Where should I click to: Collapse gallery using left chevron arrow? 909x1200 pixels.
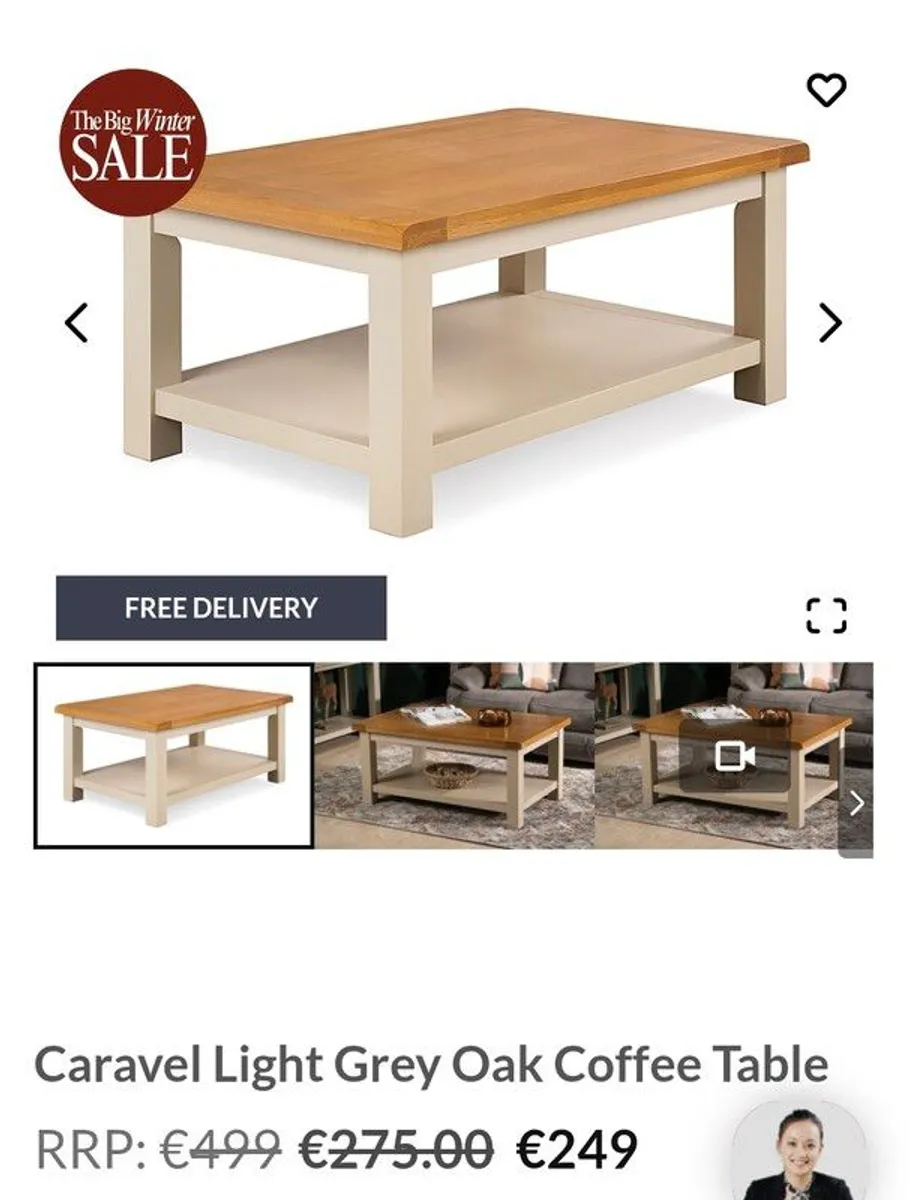pyautogui.click(x=77, y=322)
